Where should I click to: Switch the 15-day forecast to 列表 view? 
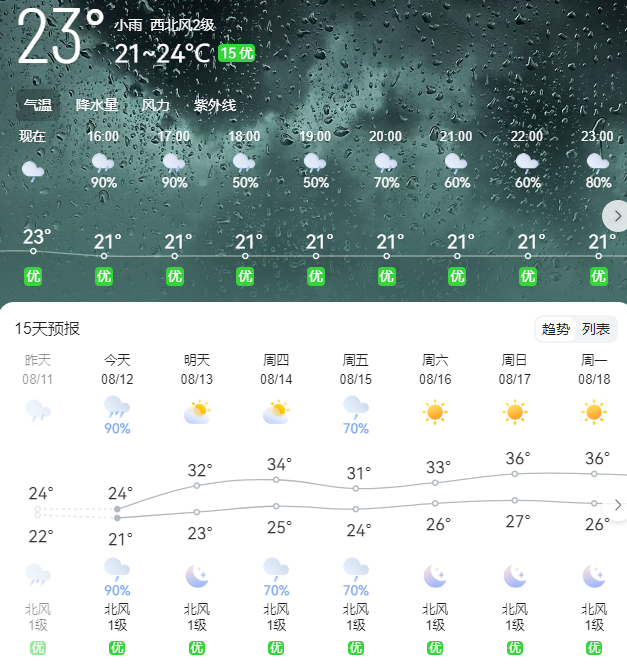(596, 329)
